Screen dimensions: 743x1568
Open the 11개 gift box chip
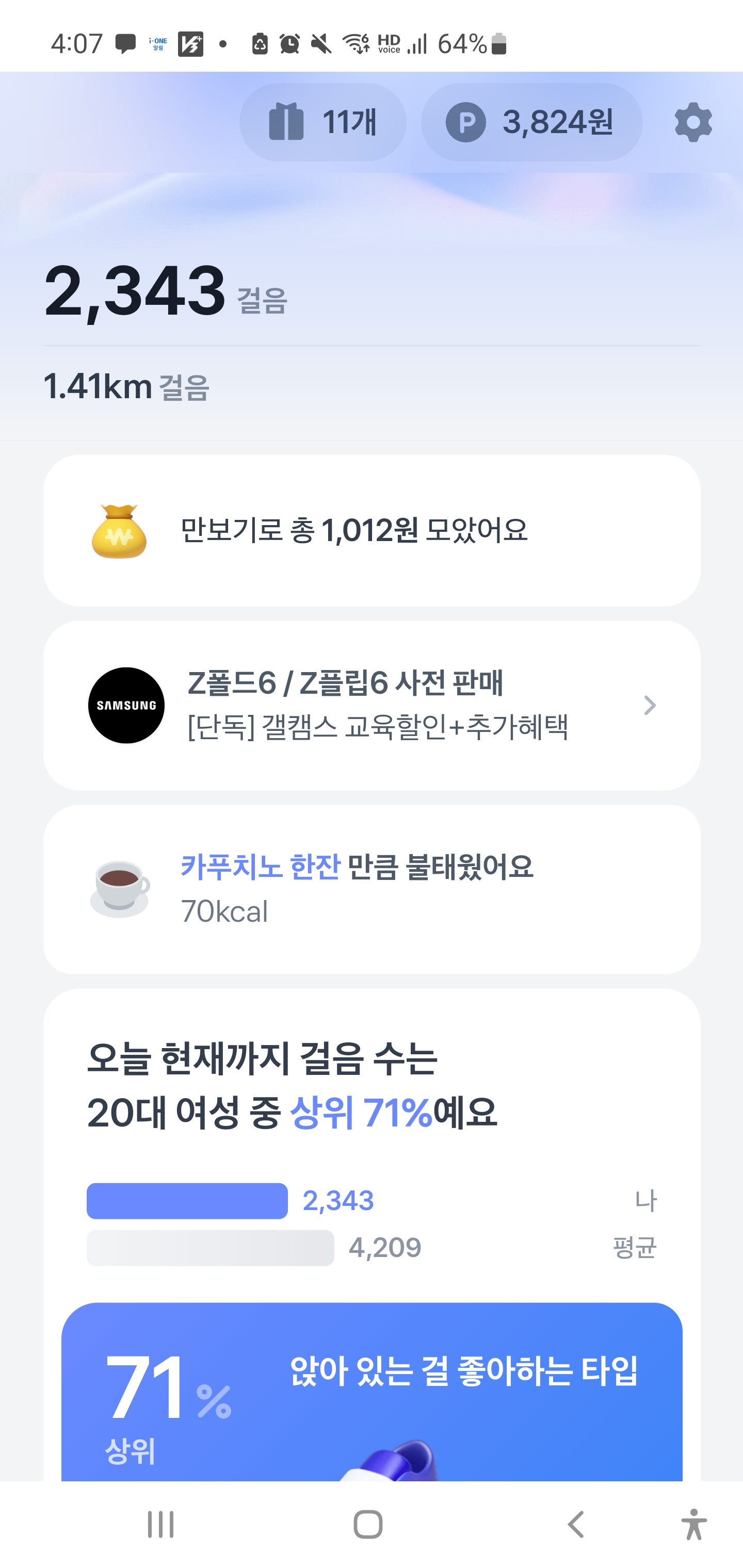point(323,122)
